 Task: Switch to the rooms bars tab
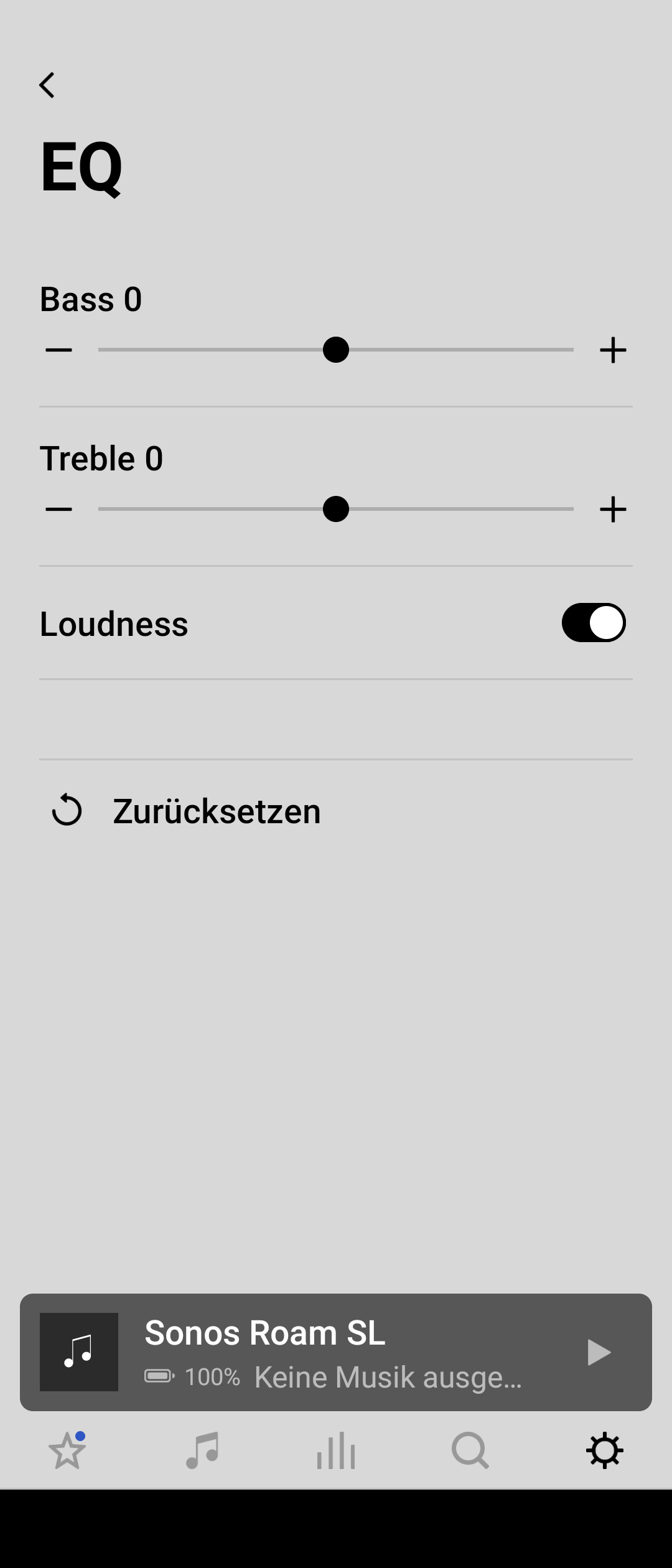(x=336, y=1451)
